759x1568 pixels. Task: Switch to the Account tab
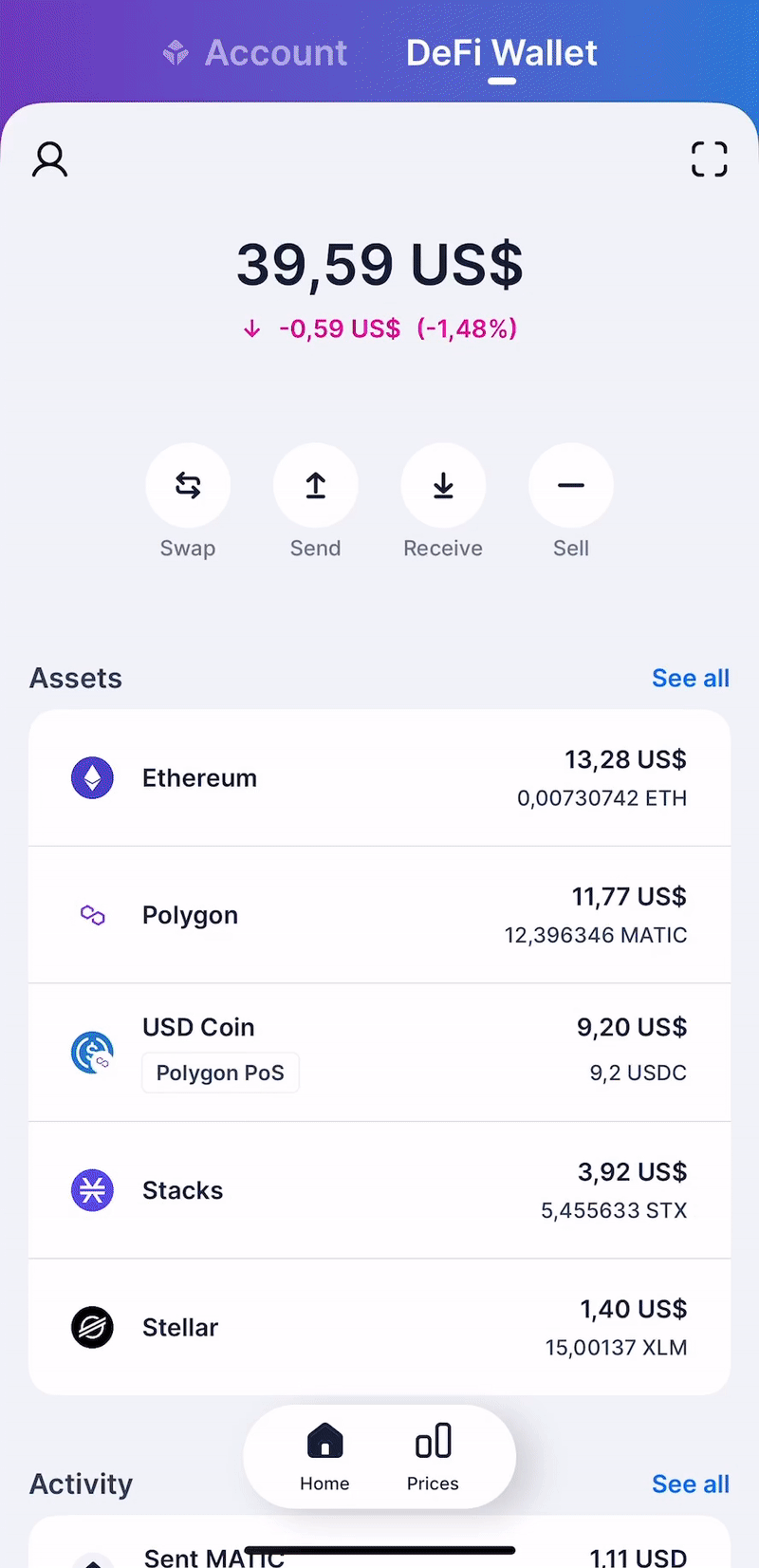[x=256, y=53]
